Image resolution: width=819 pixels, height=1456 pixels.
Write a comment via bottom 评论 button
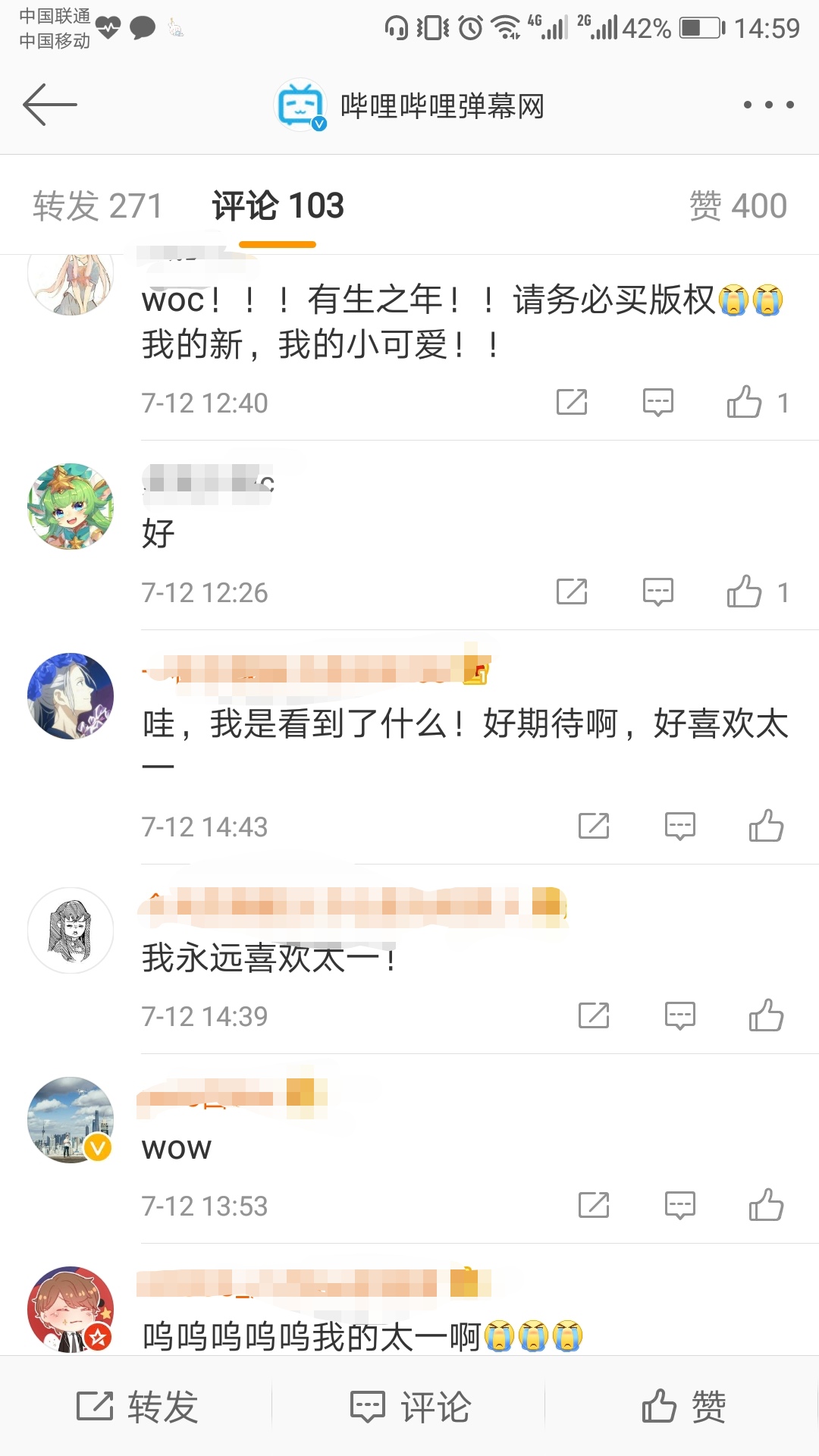pyautogui.click(x=409, y=1407)
